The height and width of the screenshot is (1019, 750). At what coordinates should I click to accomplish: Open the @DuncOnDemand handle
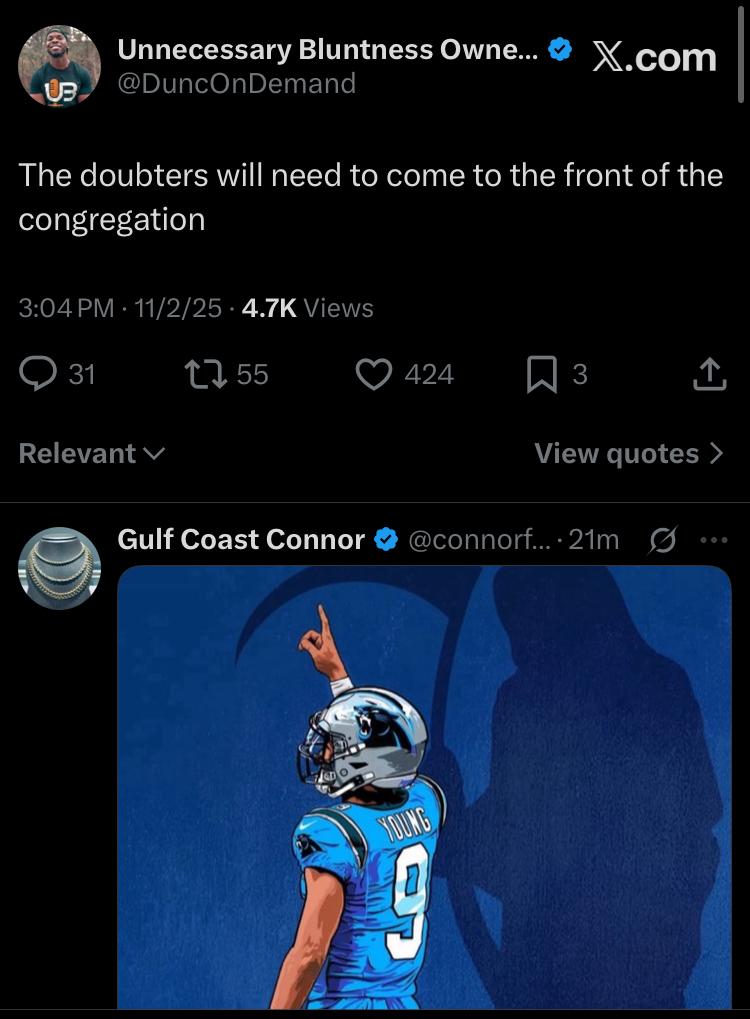[x=237, y=84]
